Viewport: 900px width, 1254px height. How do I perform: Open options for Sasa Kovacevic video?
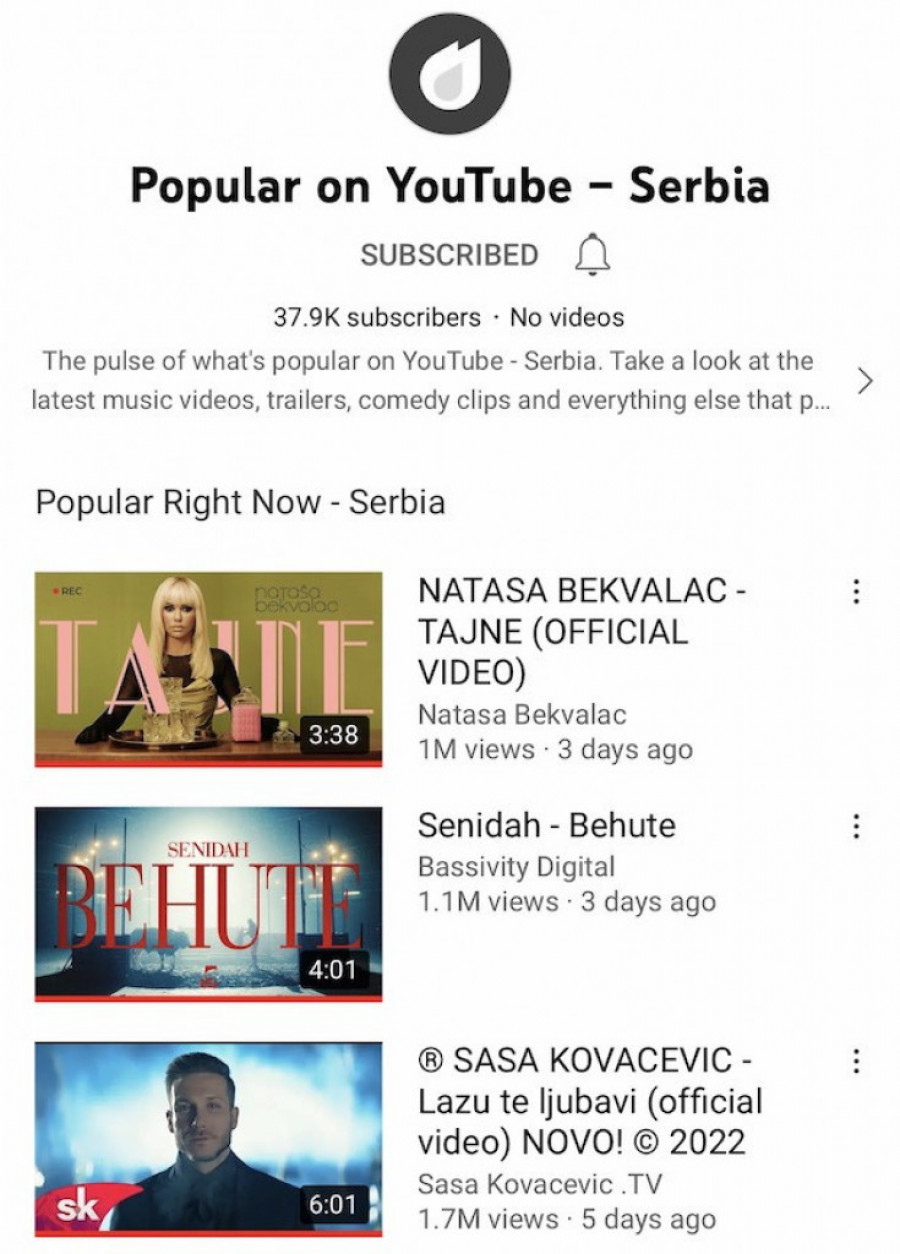click(x=856, y=1061)
